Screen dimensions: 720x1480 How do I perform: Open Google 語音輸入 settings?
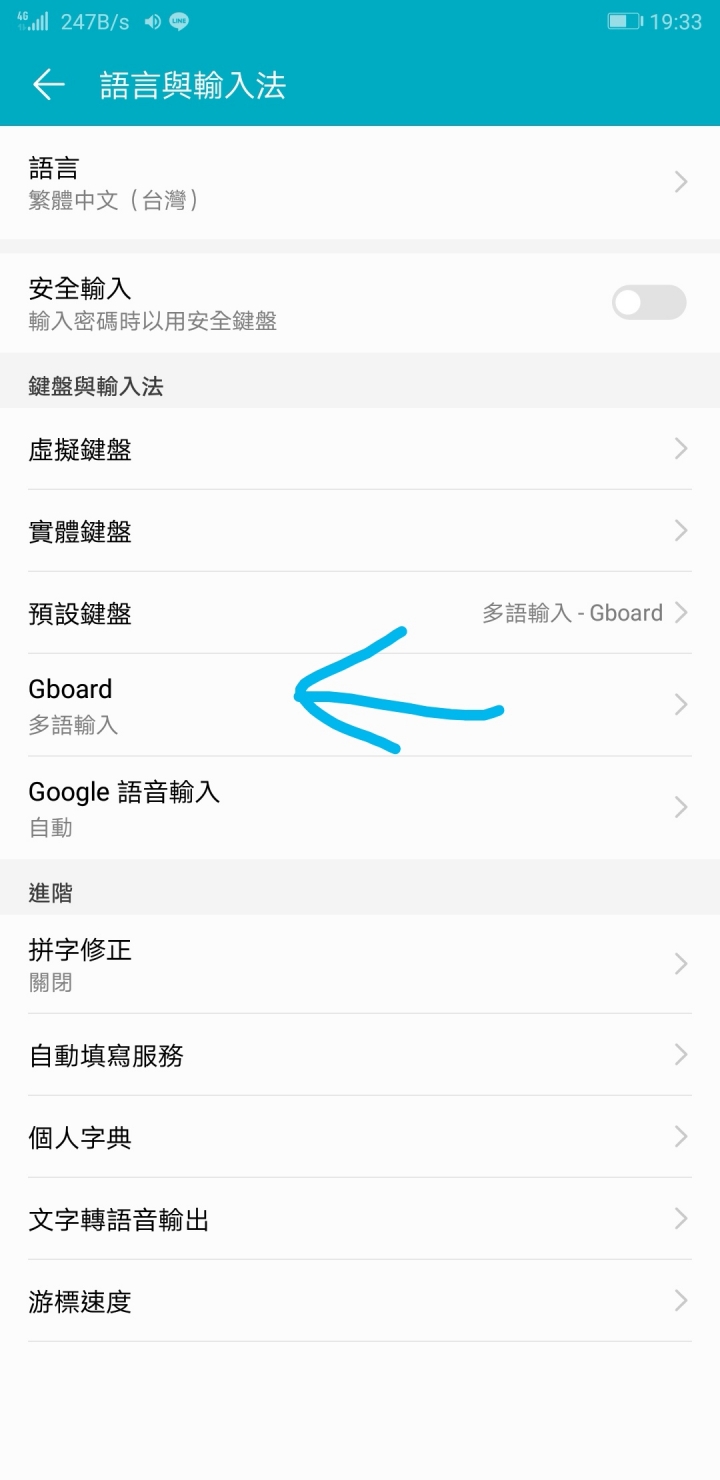[360, 808]
